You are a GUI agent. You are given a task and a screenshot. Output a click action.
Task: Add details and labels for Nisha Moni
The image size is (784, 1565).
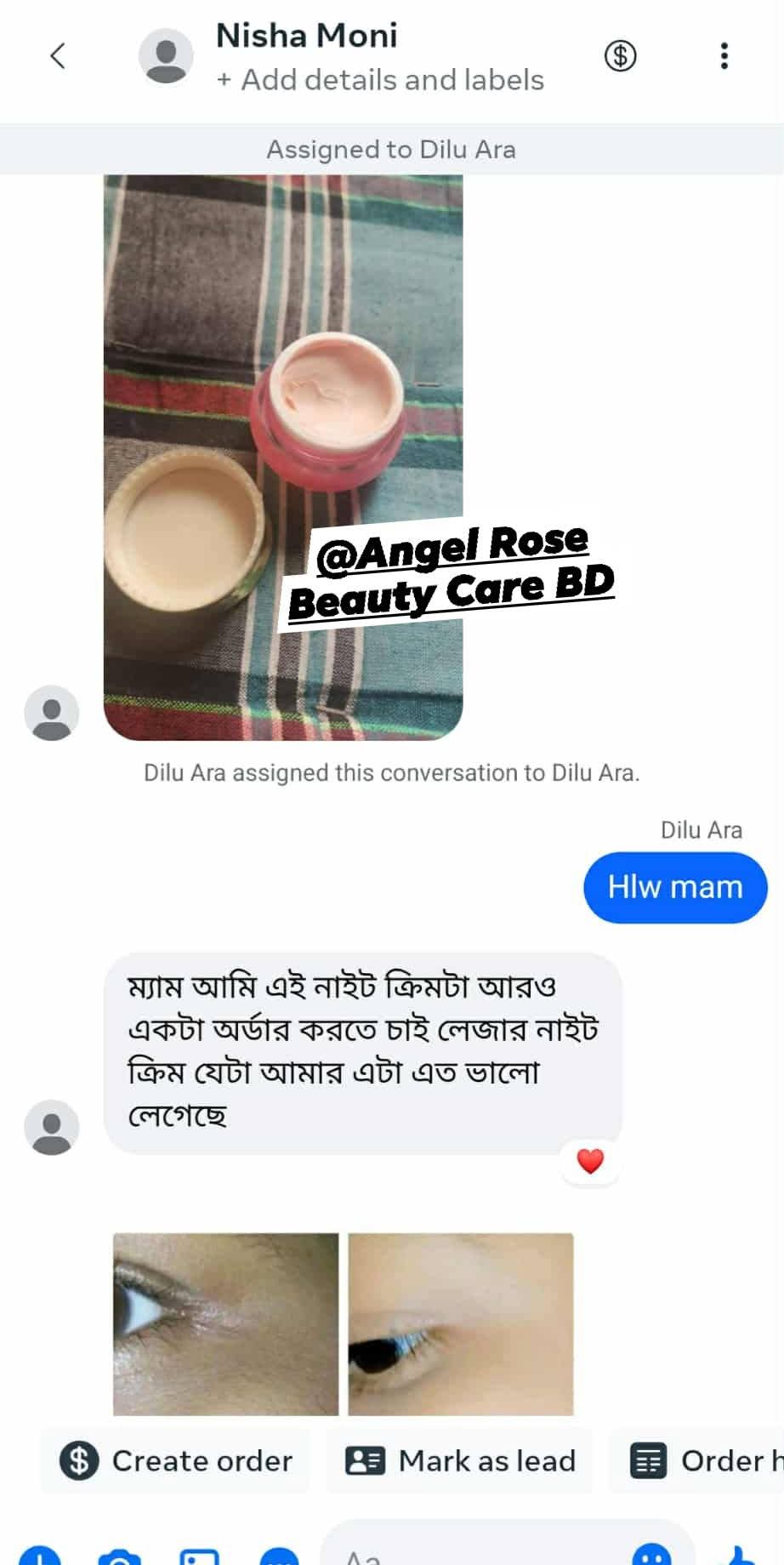pyautogui.click(x=380, y=80)
